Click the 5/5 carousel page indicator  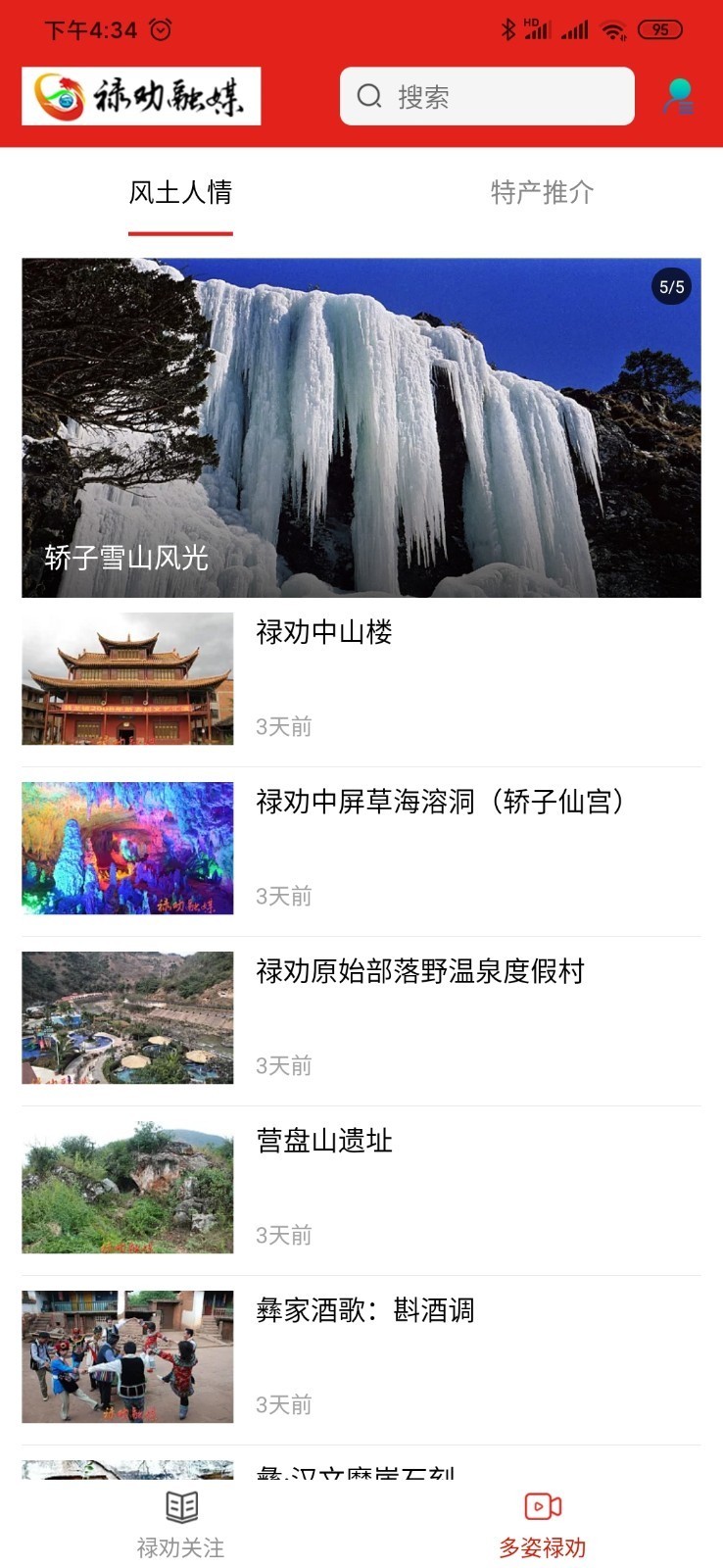670,284
